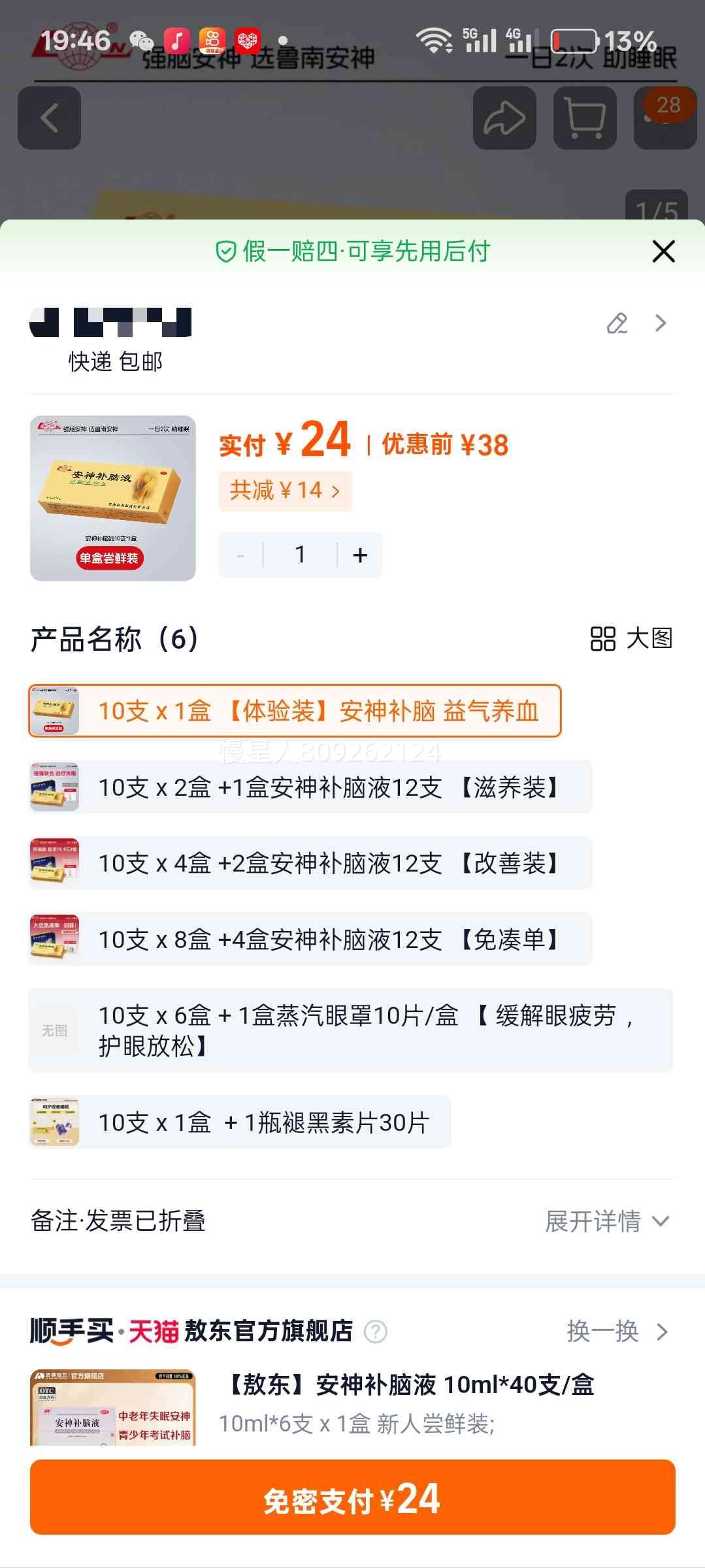Open the help icon beside 敖东官方旗舰店
705x1568 pixels.
pyautogui.click(x=375, y=1331)
